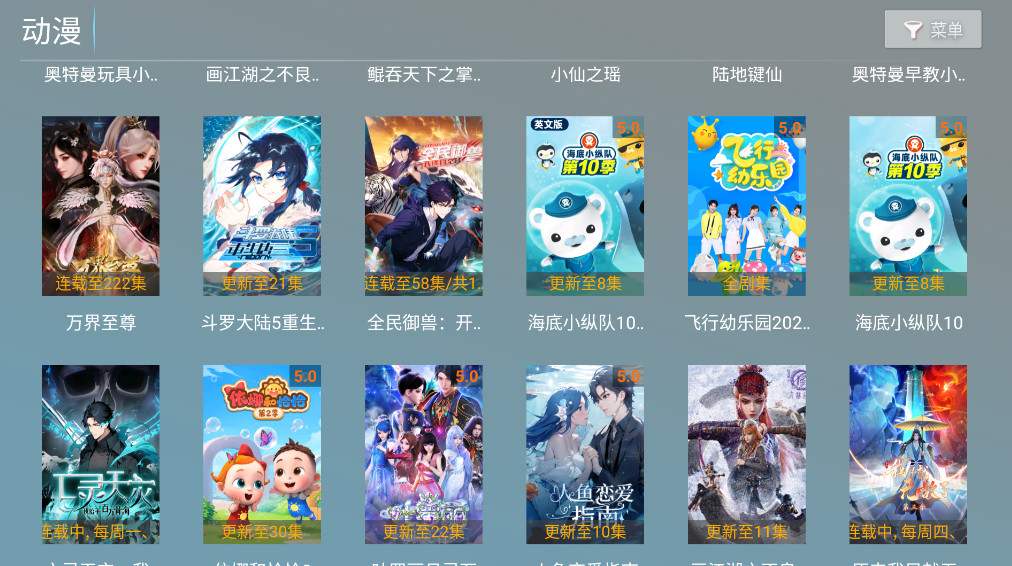Screen dimensions: 1012x566
Task: Open the 万界至尊 anime card
Action: click(101, 206)
